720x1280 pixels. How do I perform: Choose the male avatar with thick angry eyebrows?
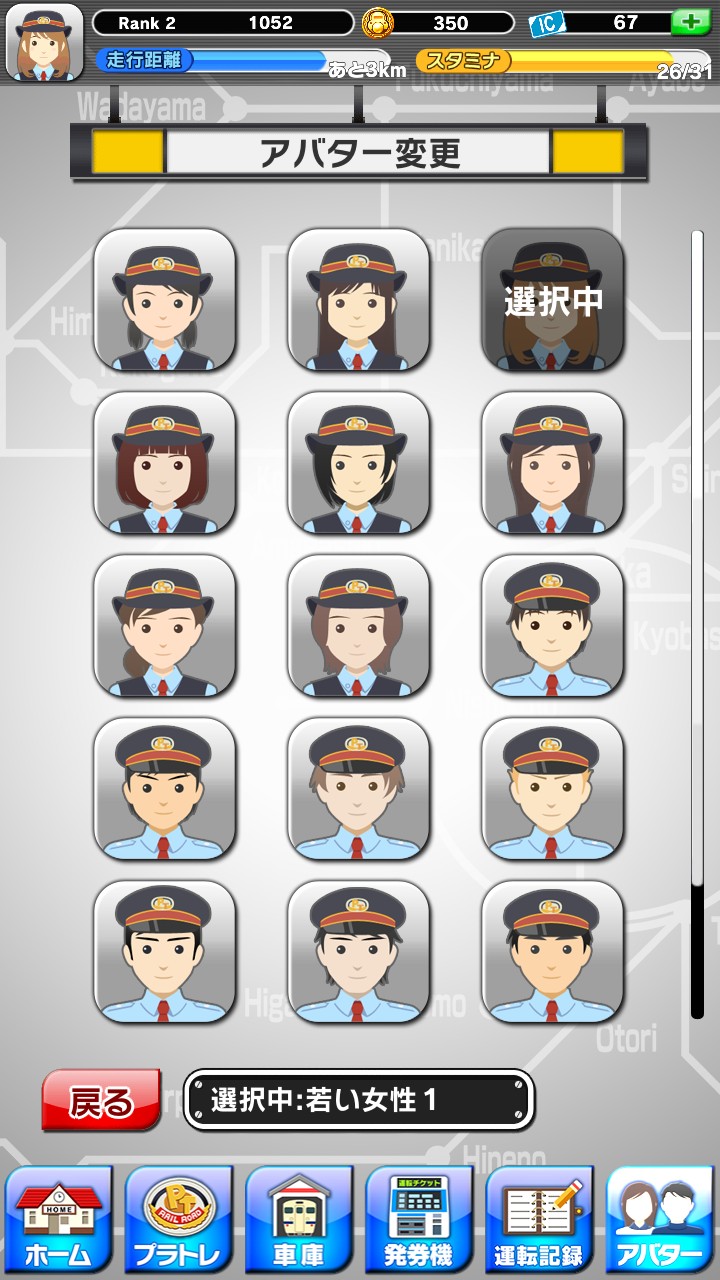165,789
